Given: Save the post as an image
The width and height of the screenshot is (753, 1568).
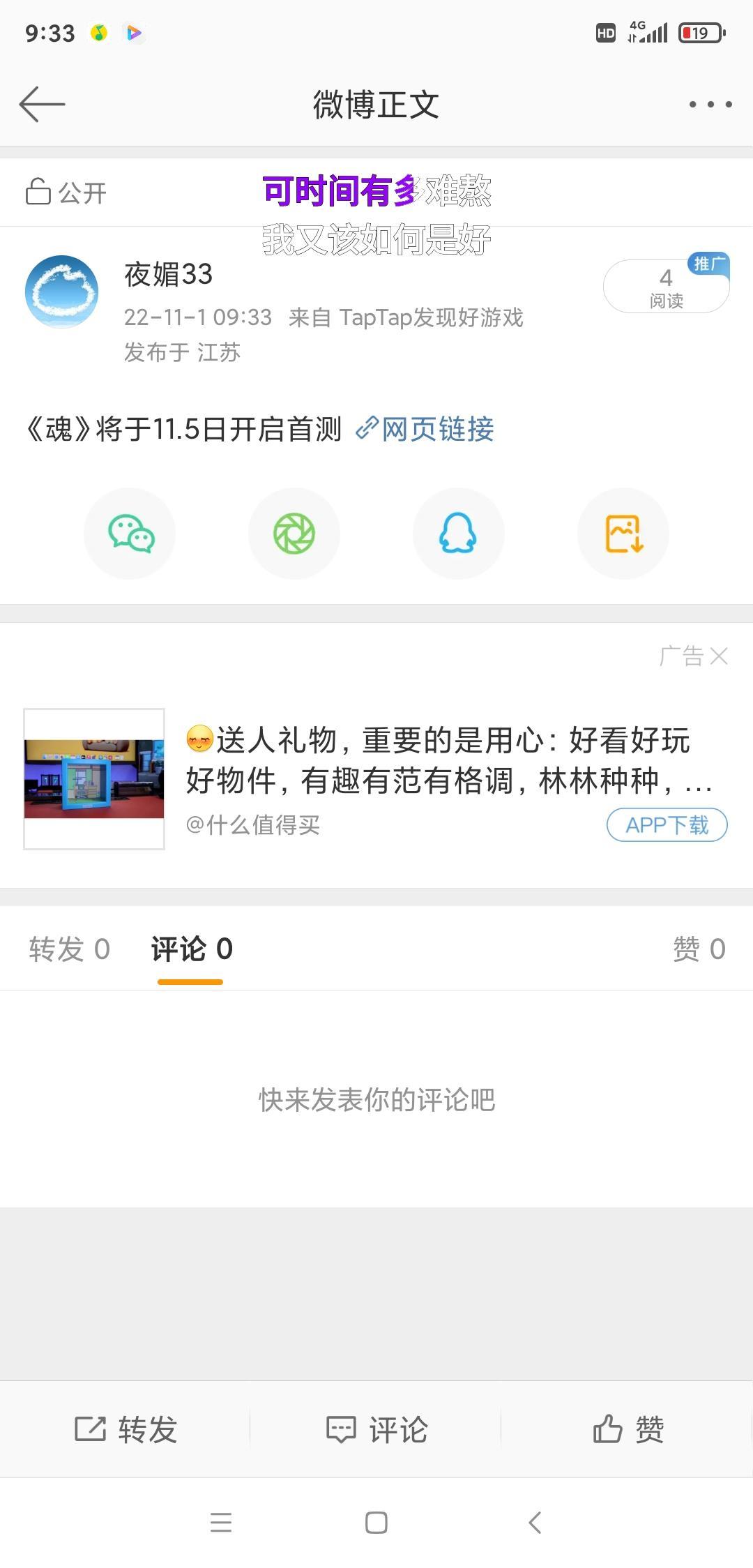Looking at the screenshot, I should coord(623,534).
